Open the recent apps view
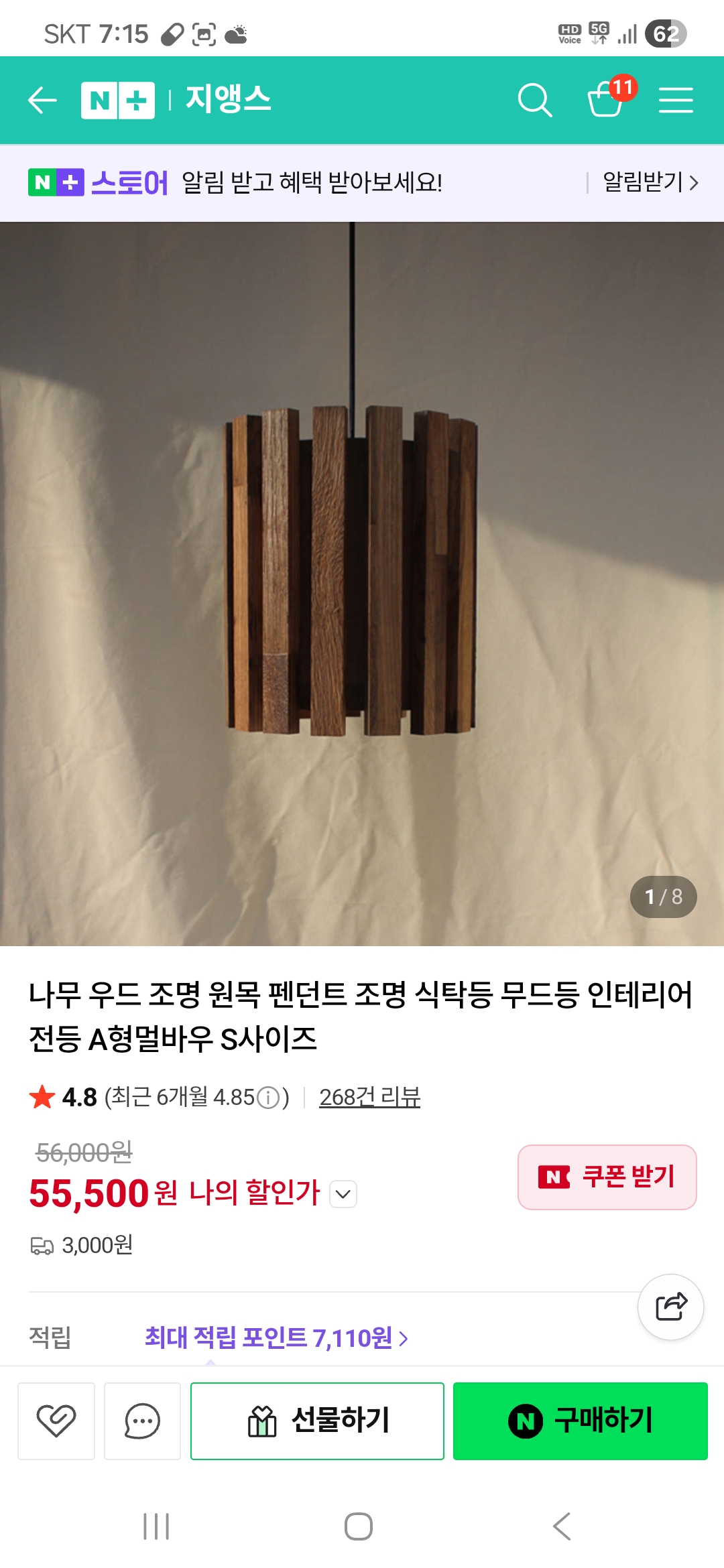Viewport: 724px width, 1568px height. pos(156,1526)
